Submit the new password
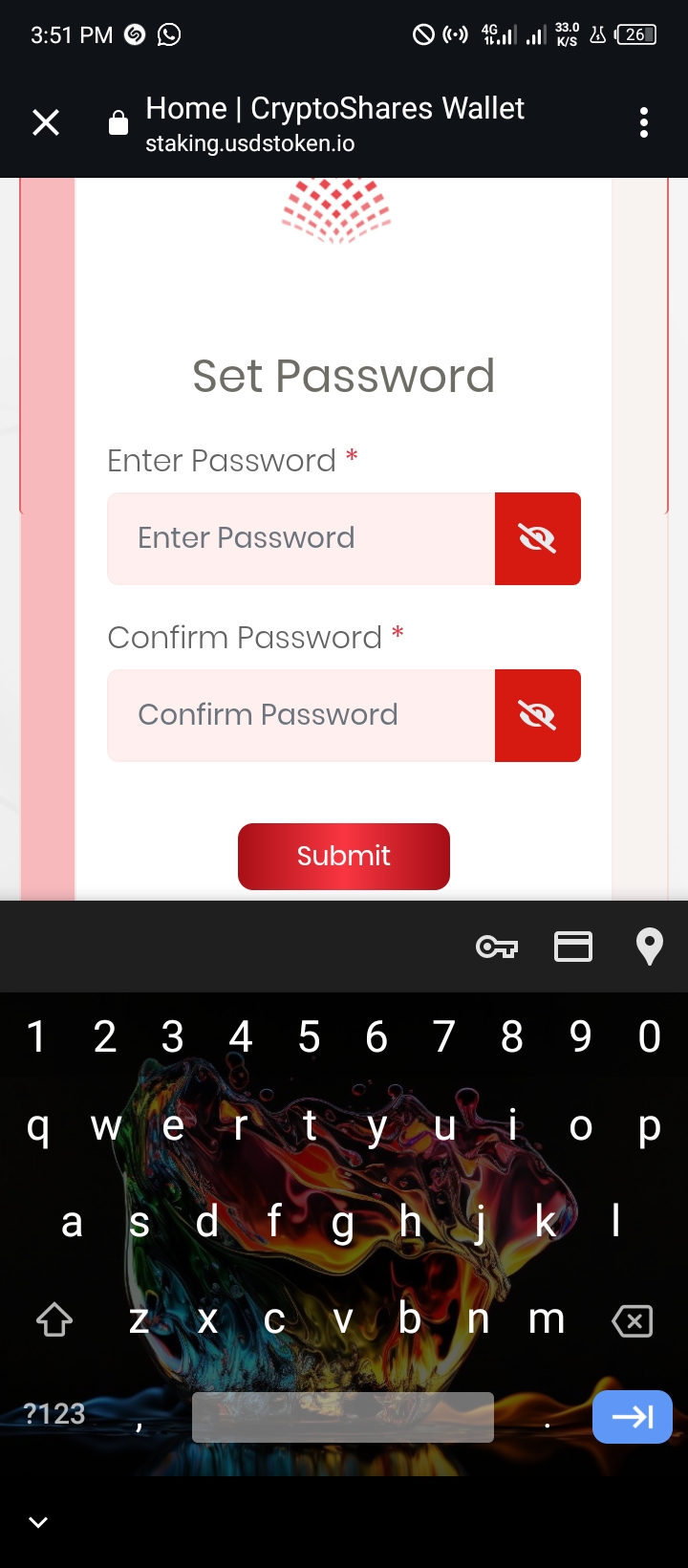Screen dimensions: 688x1568 tap(344, 856)
